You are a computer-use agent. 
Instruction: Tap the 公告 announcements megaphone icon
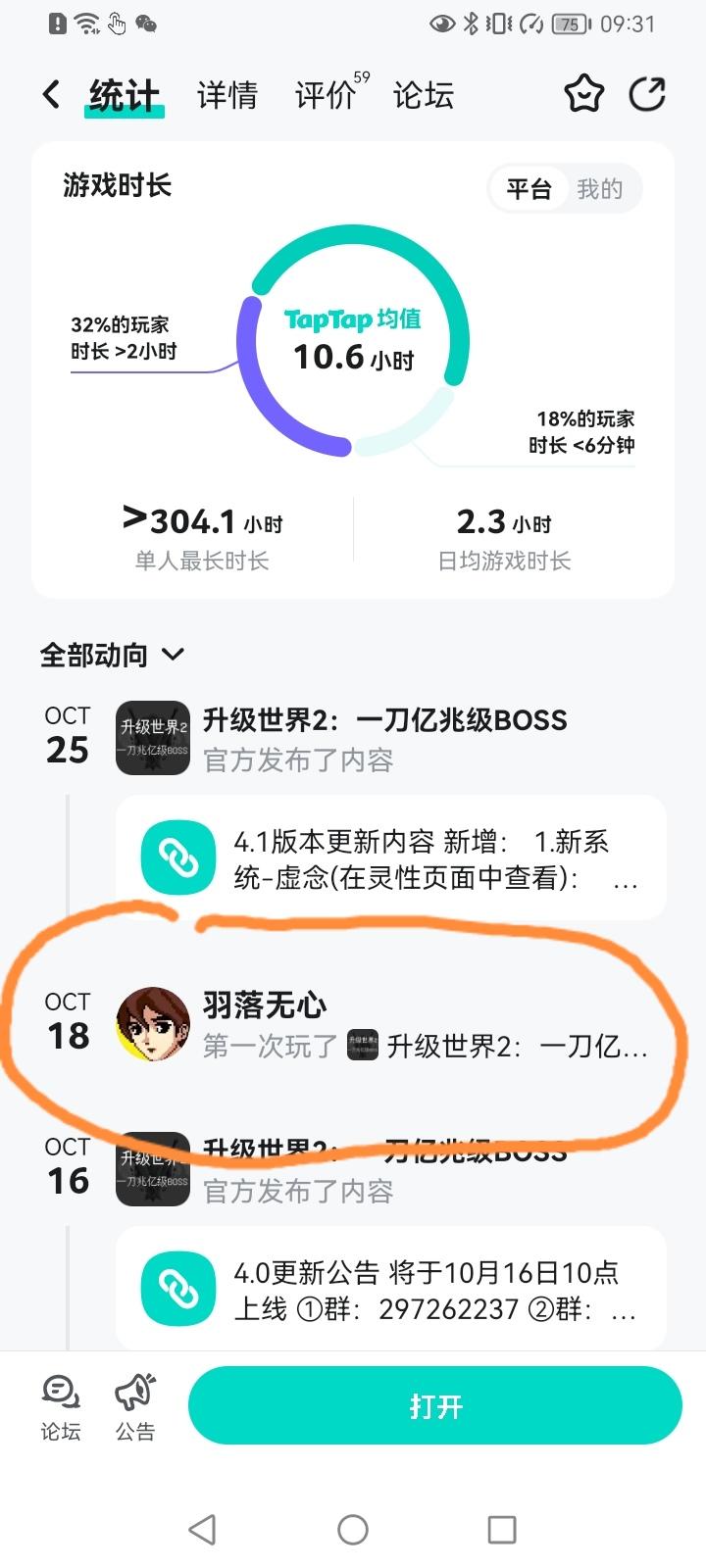tap(136, 1401)
